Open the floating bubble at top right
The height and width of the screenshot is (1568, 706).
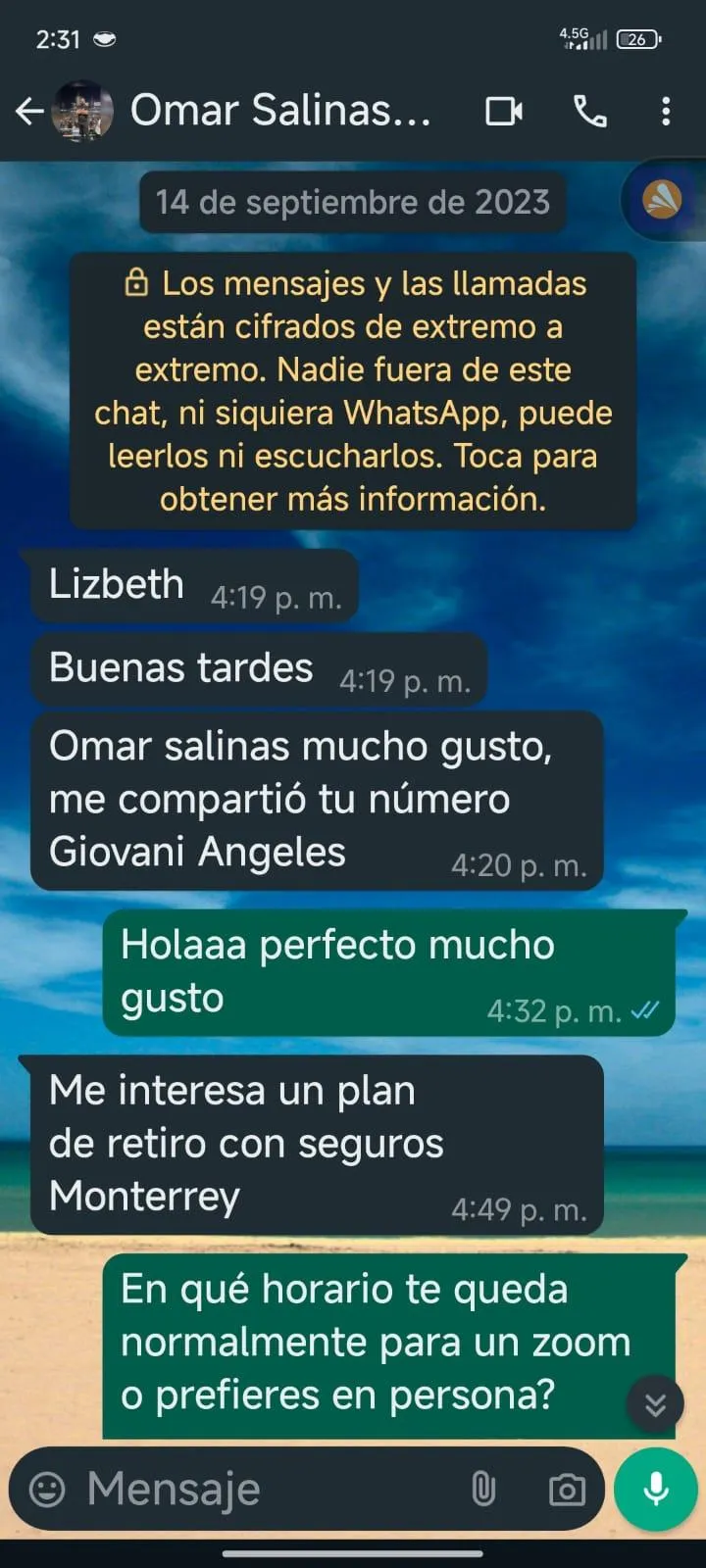[663, 200]
